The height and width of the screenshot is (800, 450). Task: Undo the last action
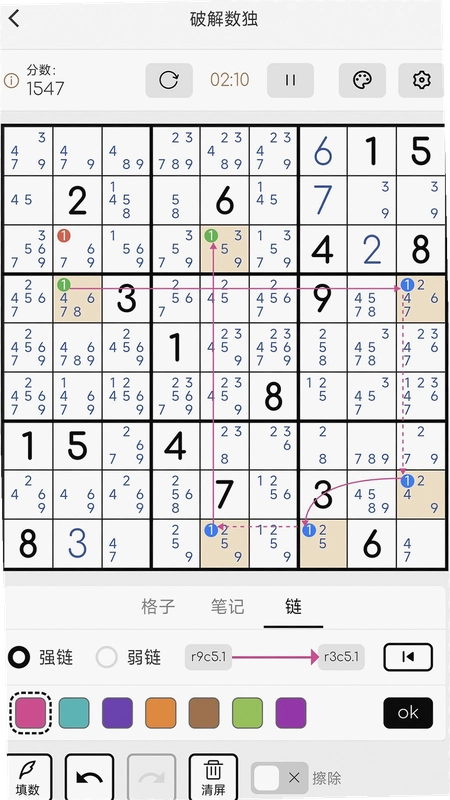[x=89, y=777]
